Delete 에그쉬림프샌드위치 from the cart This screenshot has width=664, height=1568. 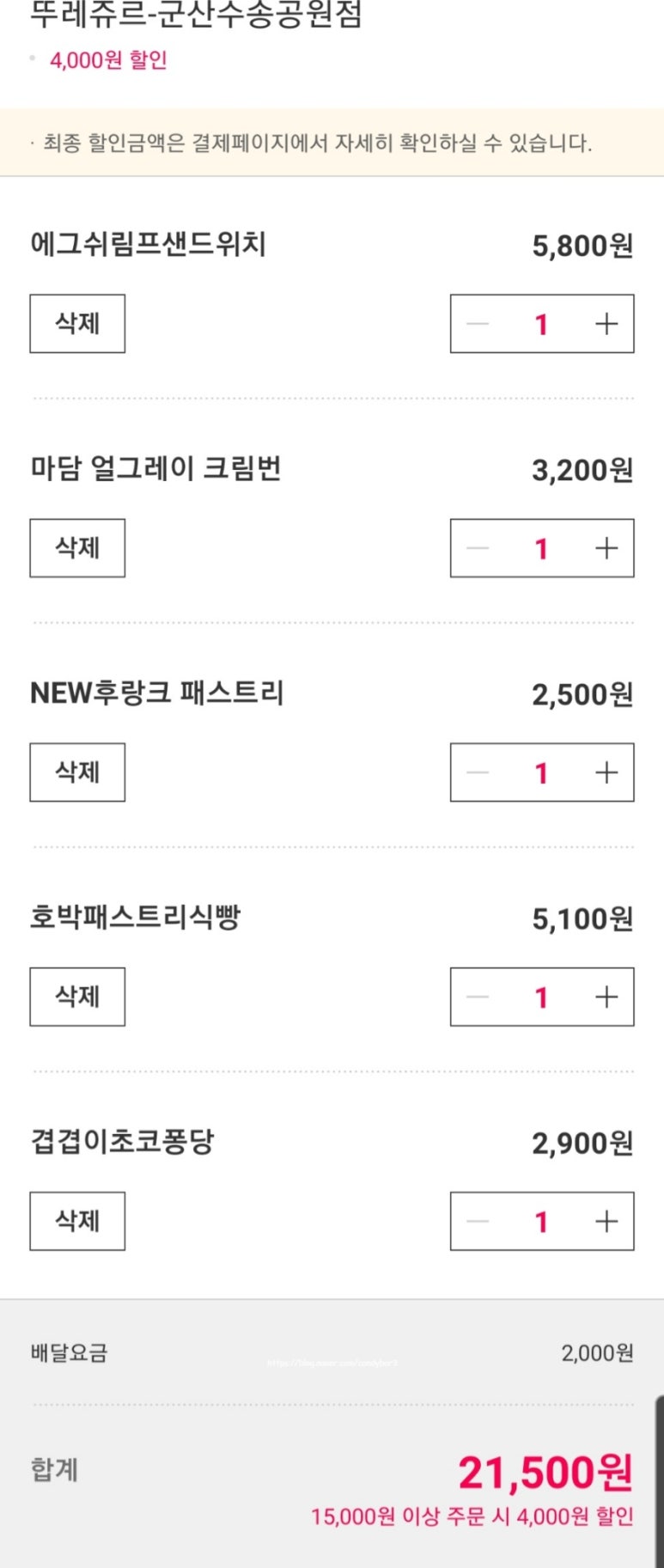(77, 324)
